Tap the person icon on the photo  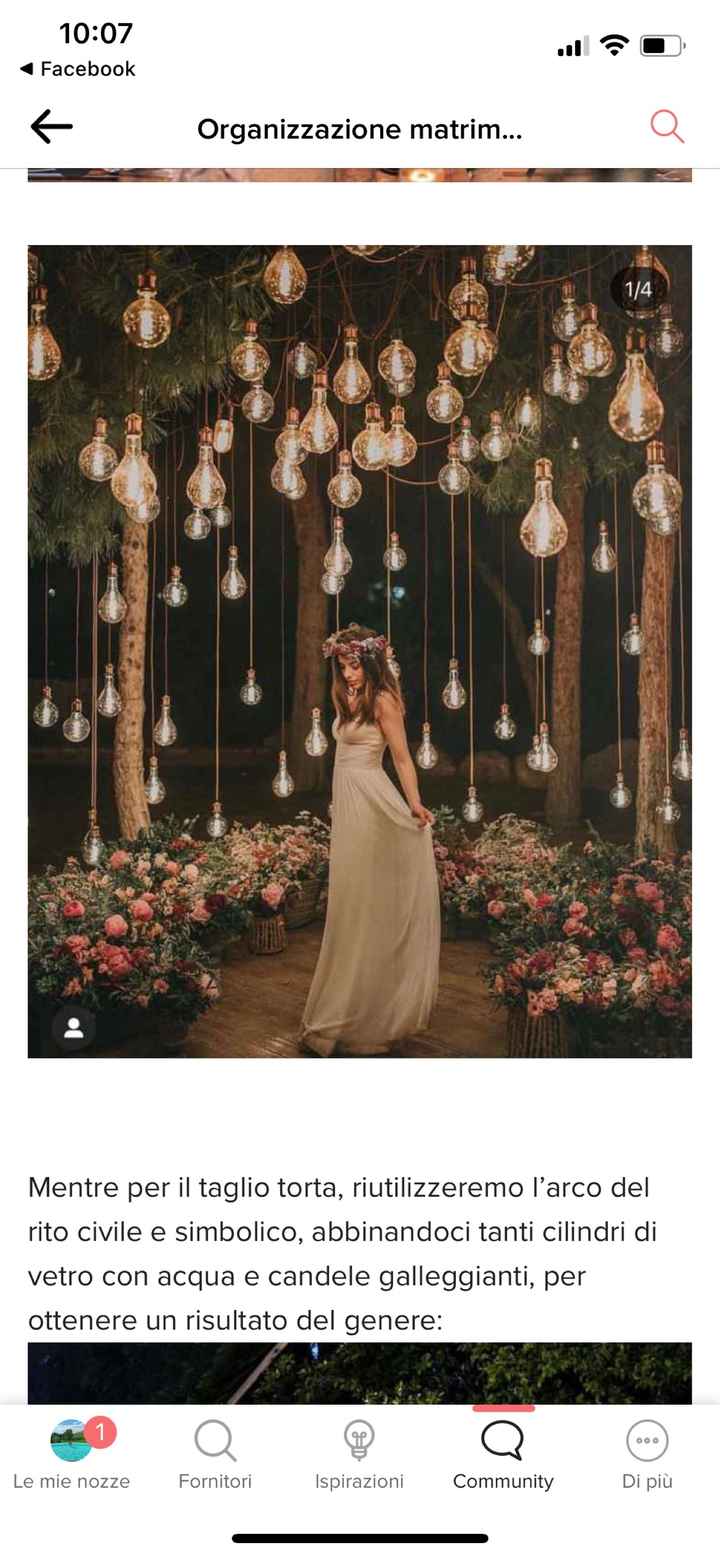[73, 1028]
